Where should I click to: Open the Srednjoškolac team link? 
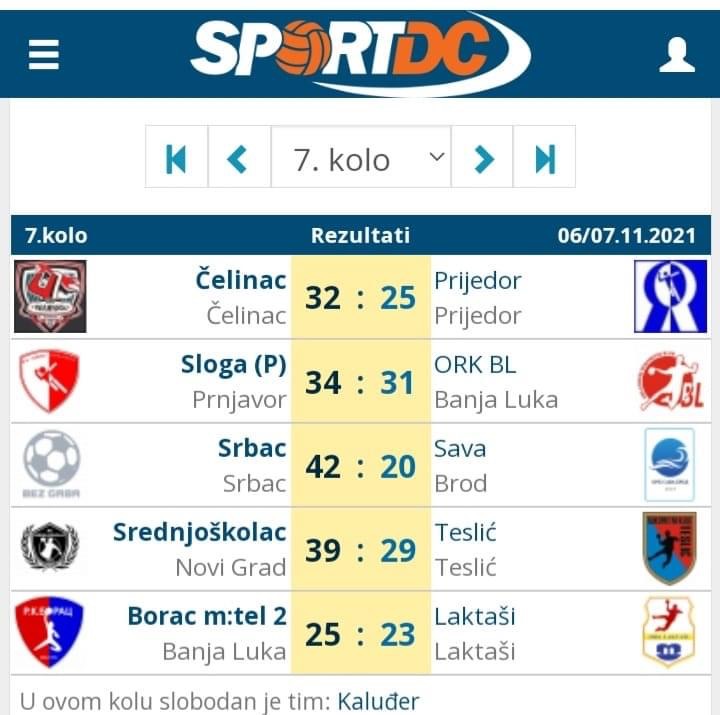(199, 532)
